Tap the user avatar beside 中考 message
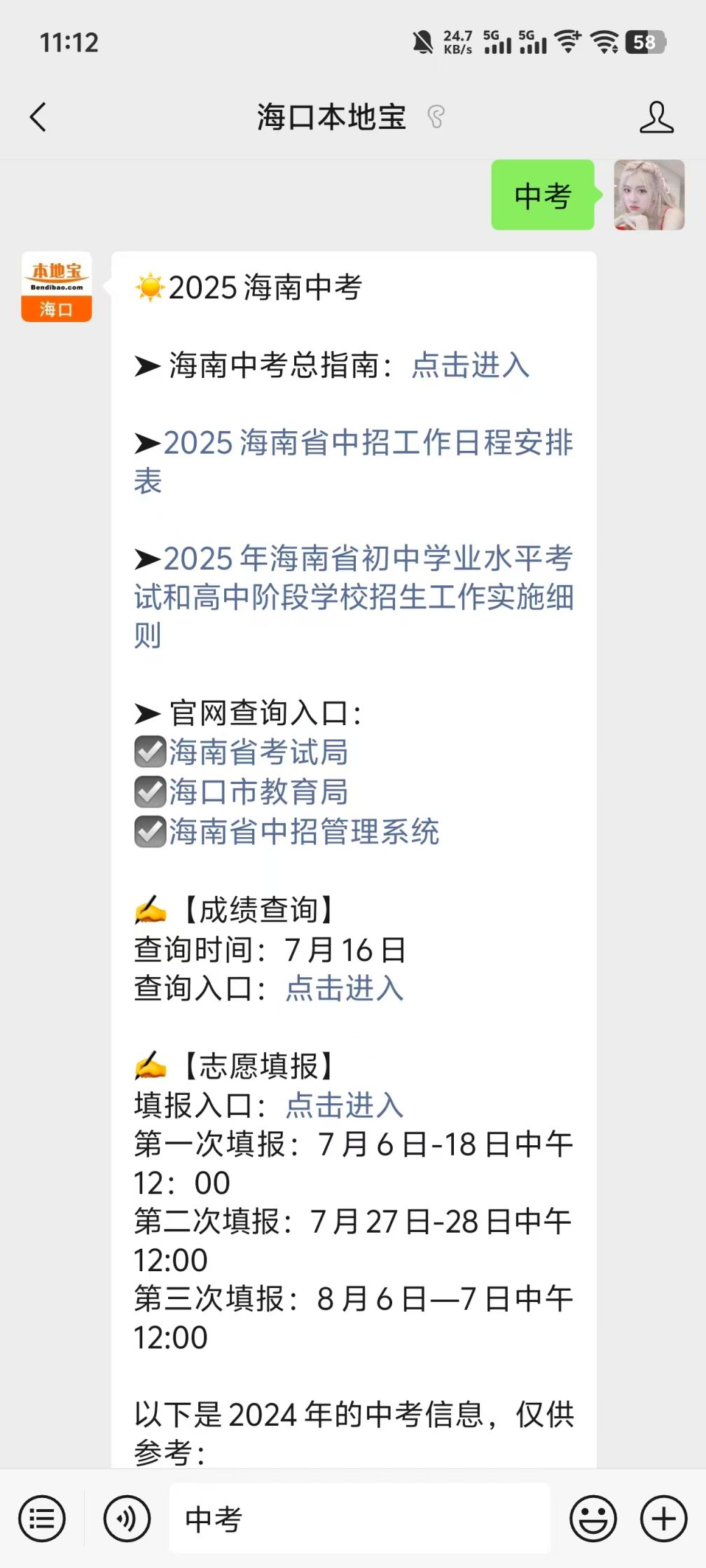Viewport: 706px width, 1568px height. click(x=649, y=195)
